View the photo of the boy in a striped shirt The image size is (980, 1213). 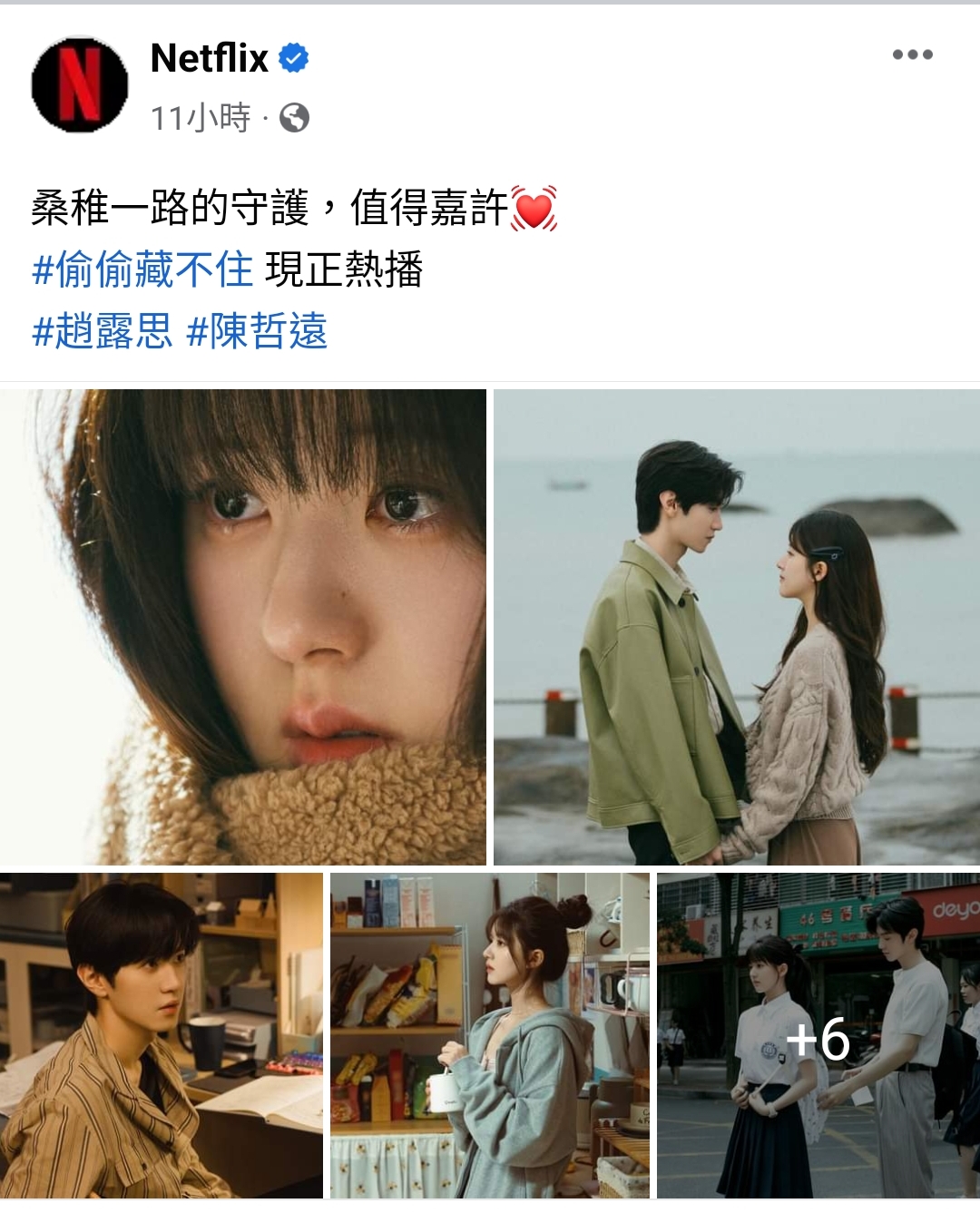(162, 1035)
